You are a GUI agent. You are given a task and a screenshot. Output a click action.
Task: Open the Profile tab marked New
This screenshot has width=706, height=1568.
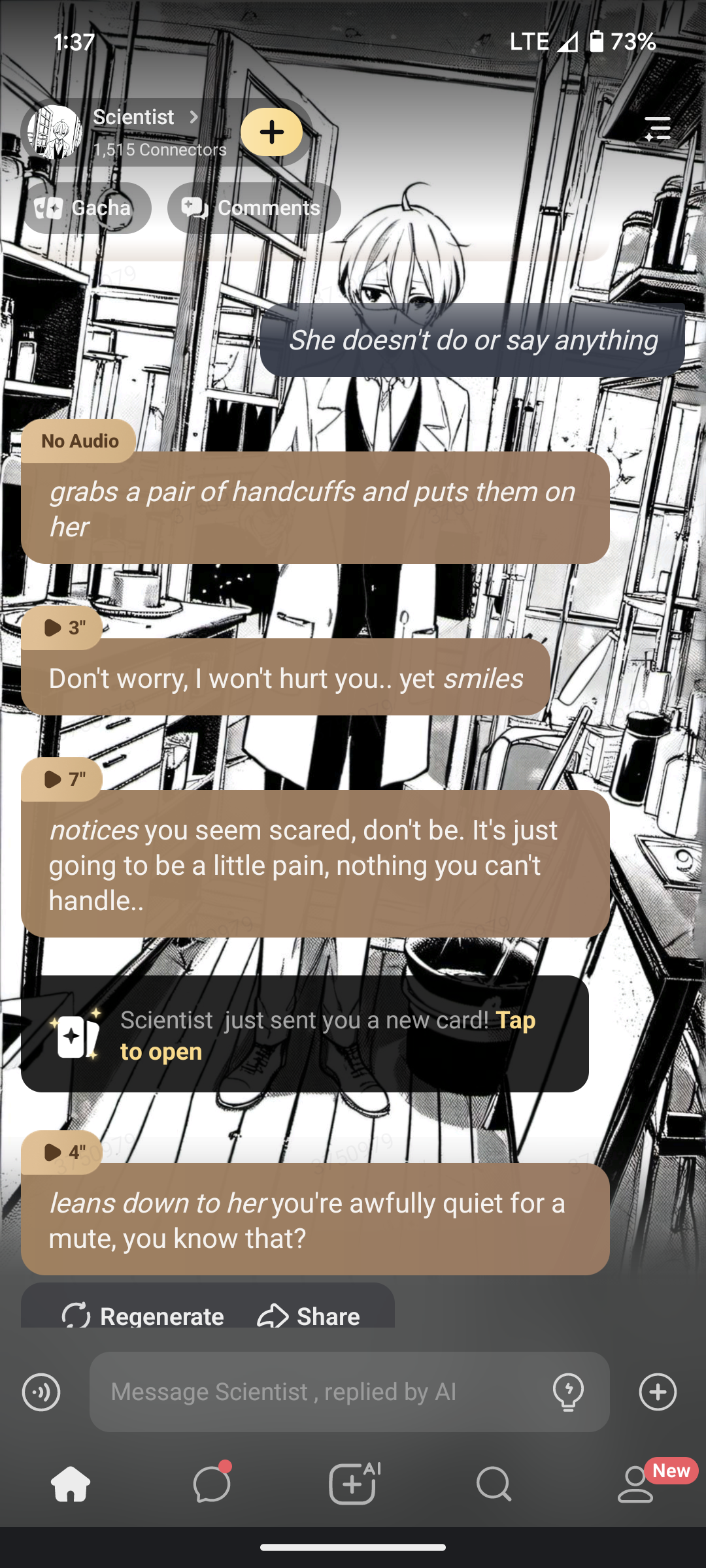635,1484
